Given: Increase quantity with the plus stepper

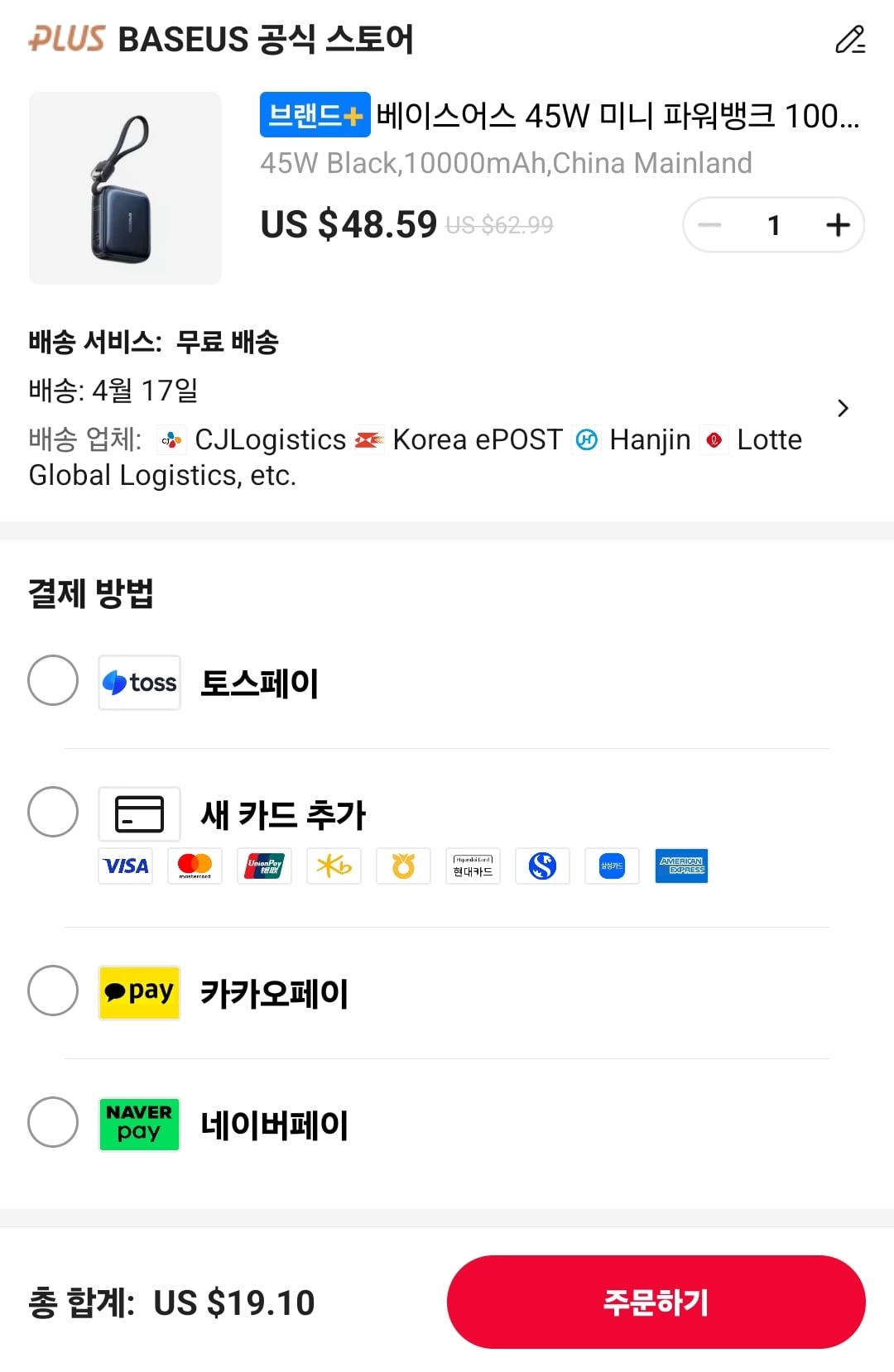Looking at the screenshot, I should tap(838, 223).
